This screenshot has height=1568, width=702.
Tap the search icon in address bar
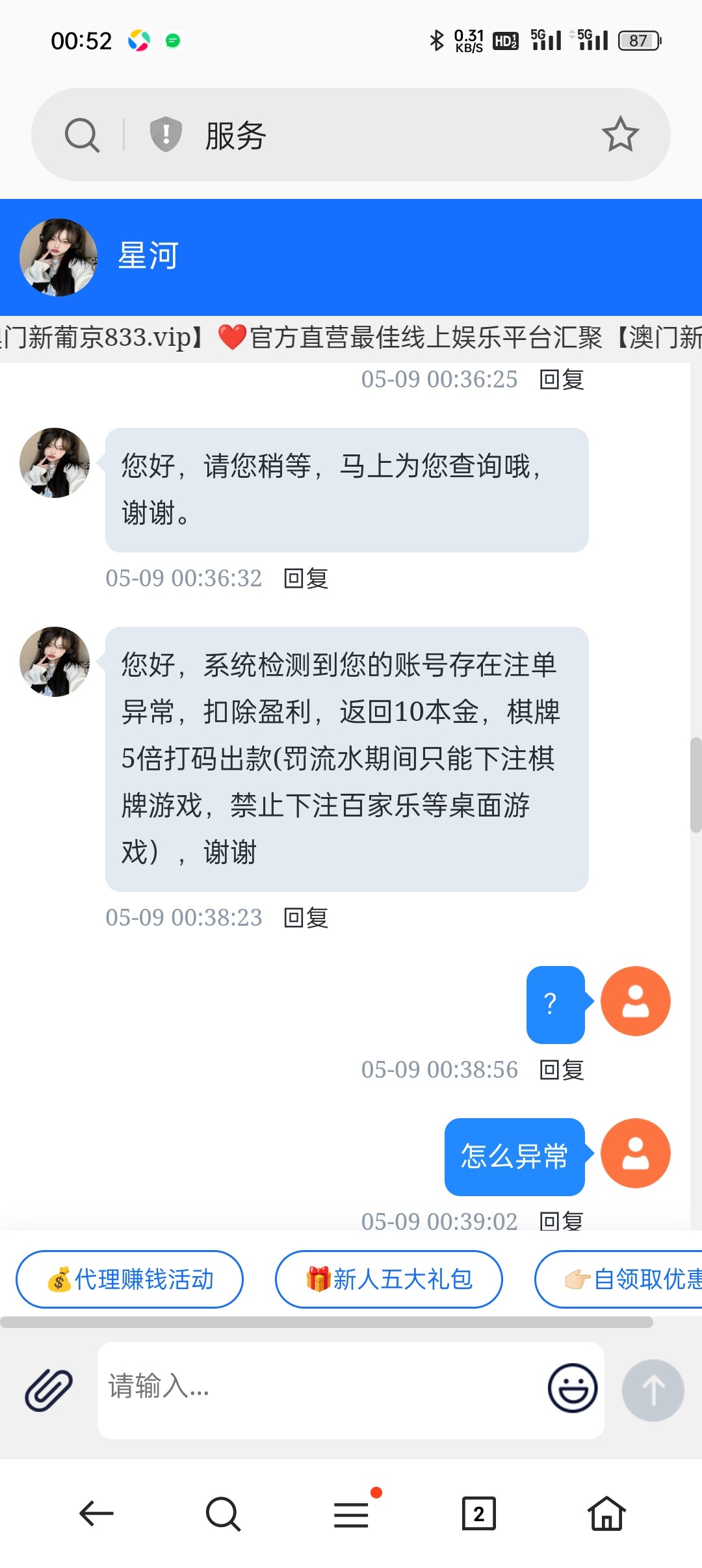tap(82, 135)
